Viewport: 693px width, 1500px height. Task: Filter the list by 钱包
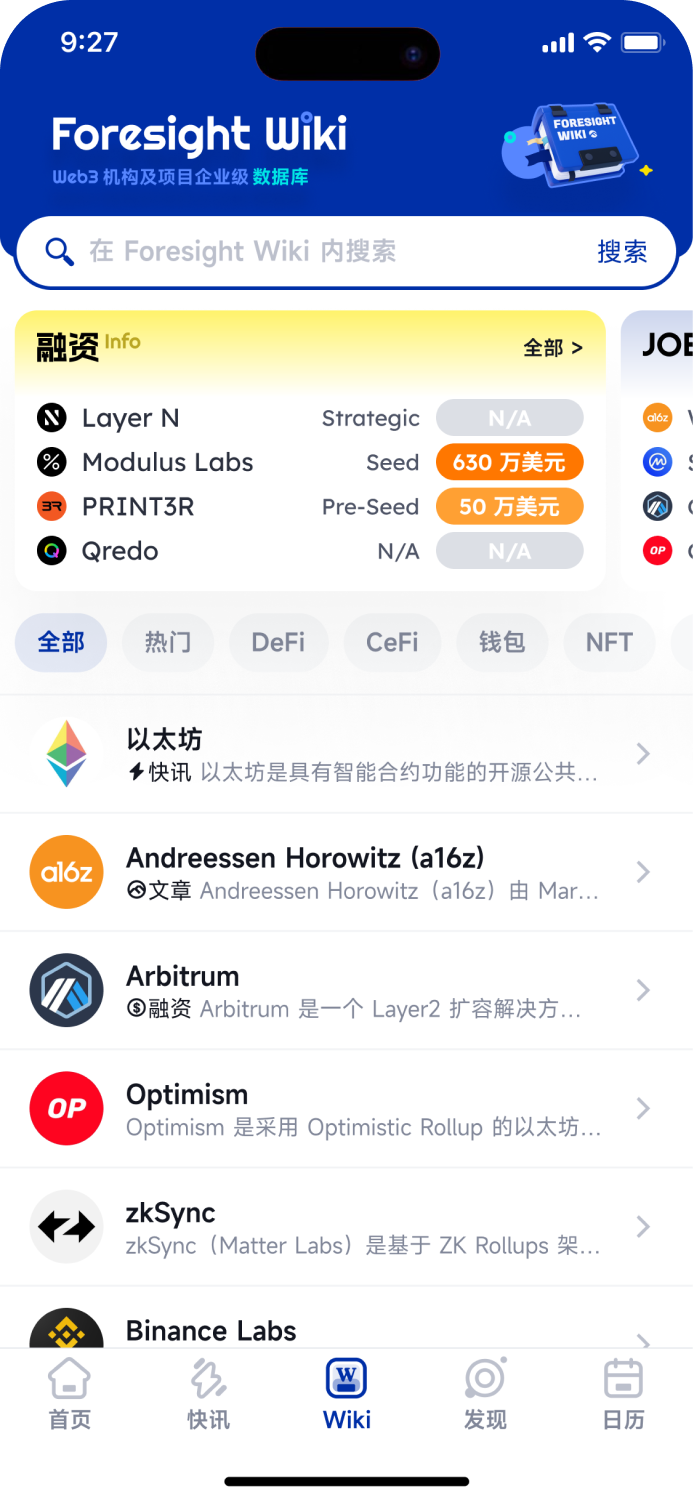click(x=502, y=642)
